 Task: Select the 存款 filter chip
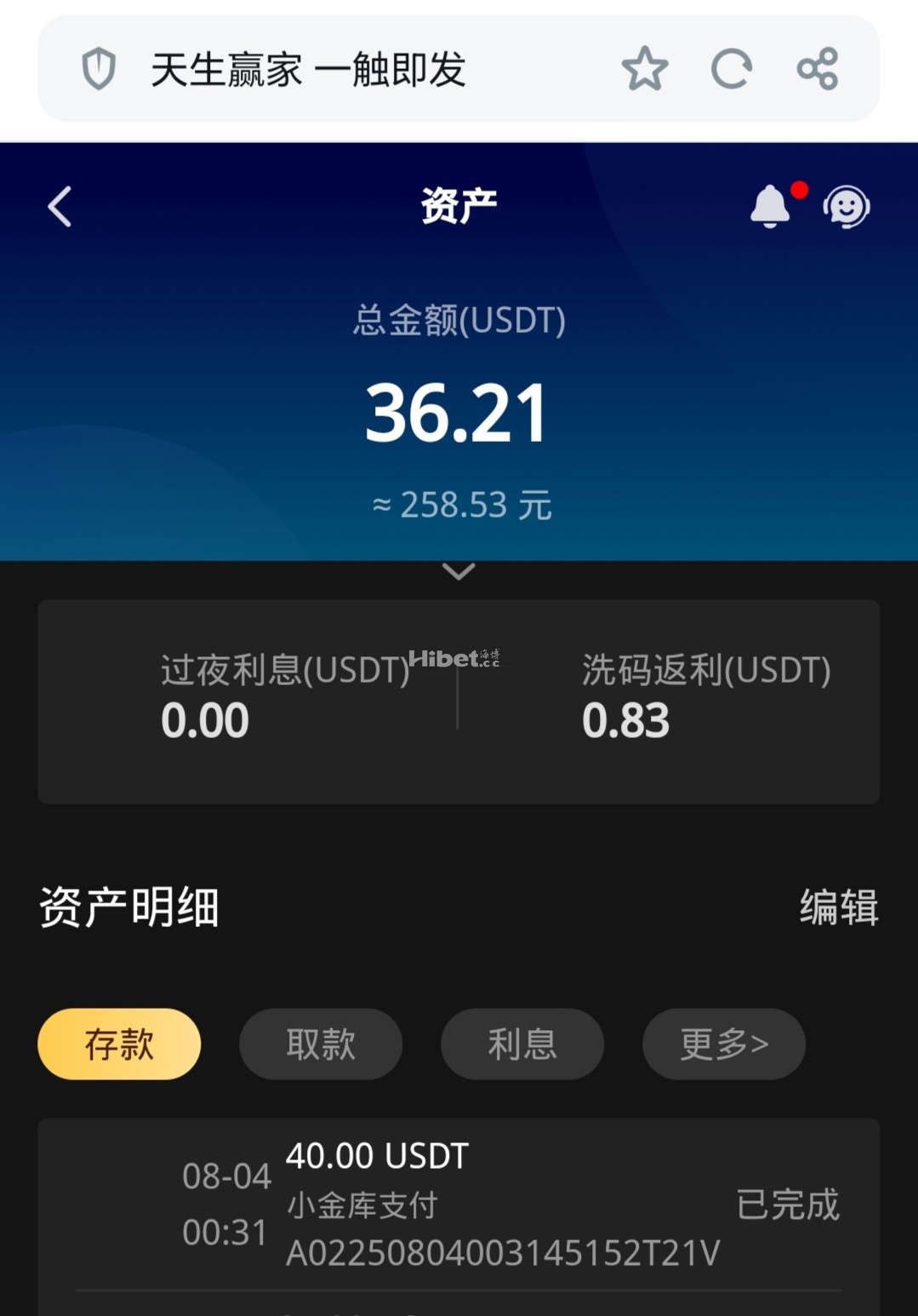[119, 1044]
